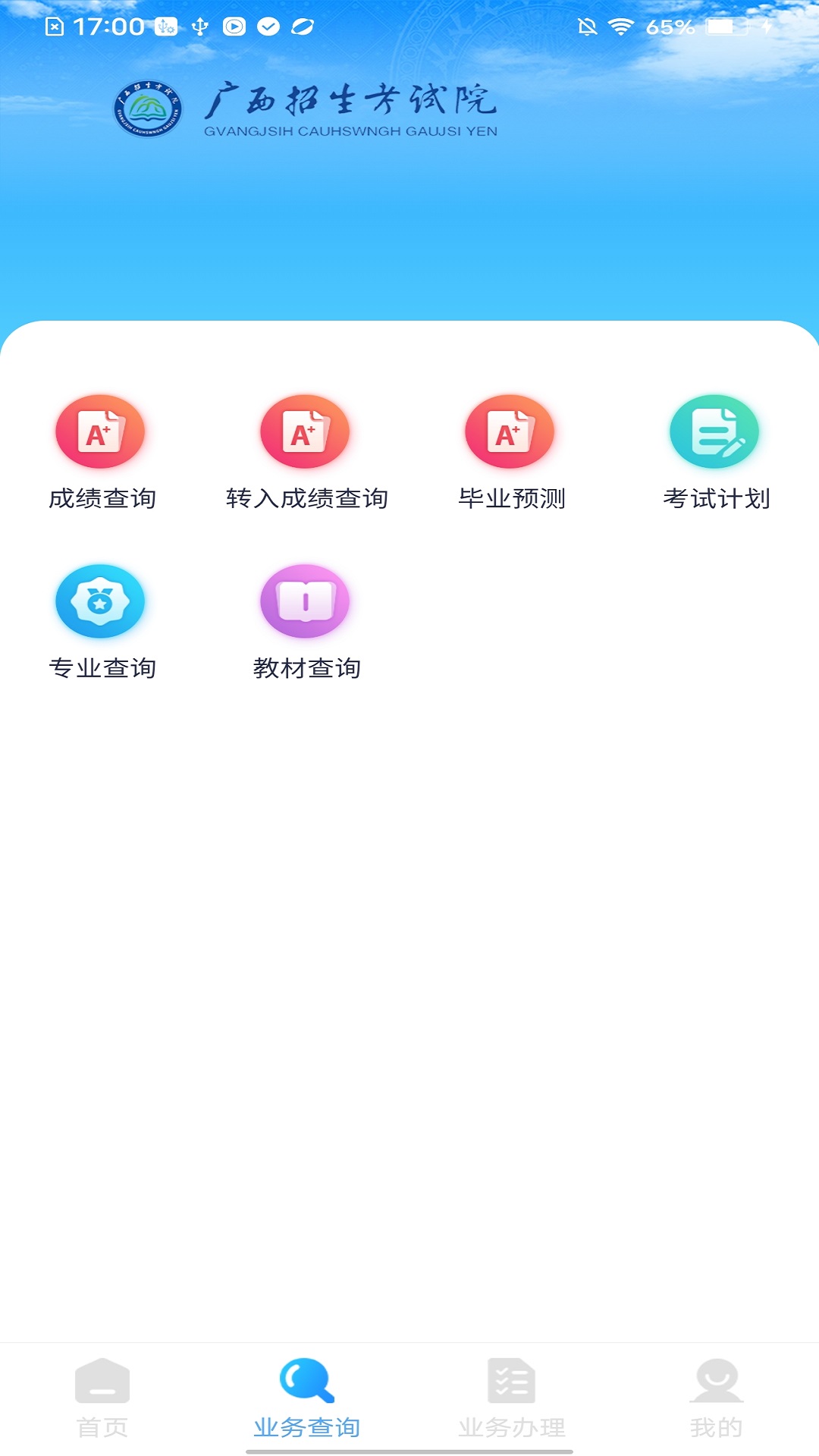Select the 转入成绩查询 transfer score icon
The height and width of the screenshot is (1456, 819).
click(x=304, y=431)
